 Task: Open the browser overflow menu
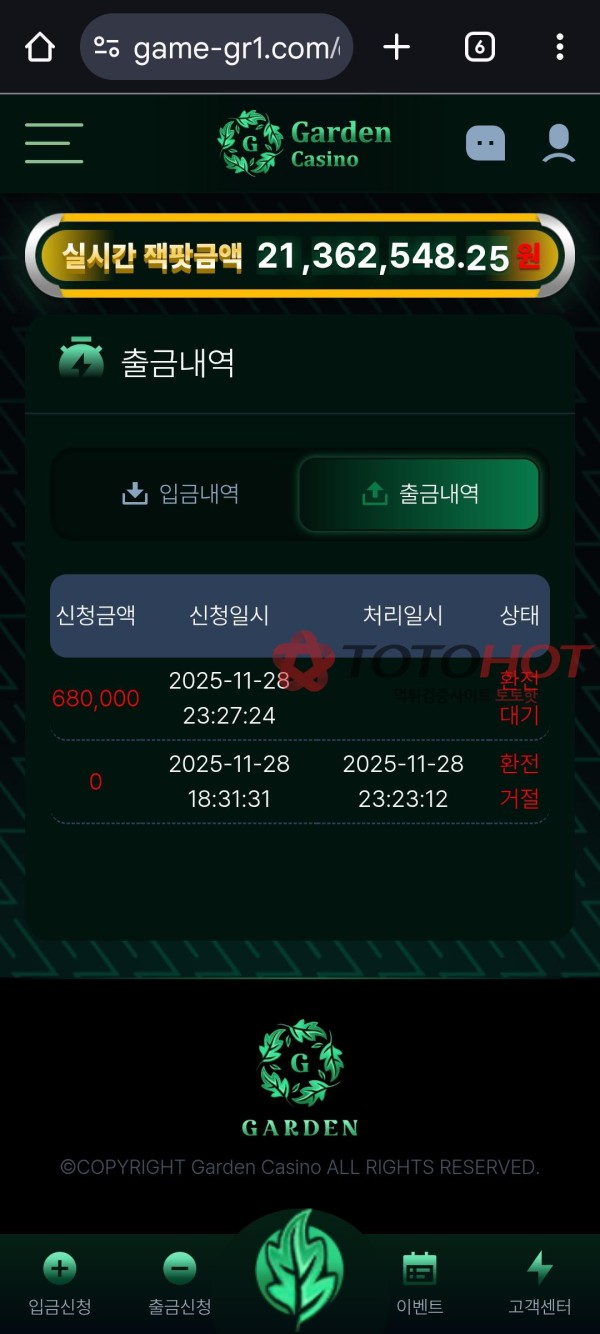[x=560, y=47]
